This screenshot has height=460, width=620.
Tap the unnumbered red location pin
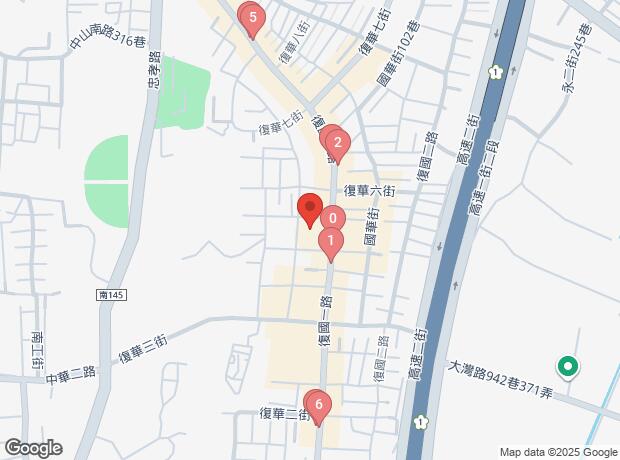coord(309,207)
